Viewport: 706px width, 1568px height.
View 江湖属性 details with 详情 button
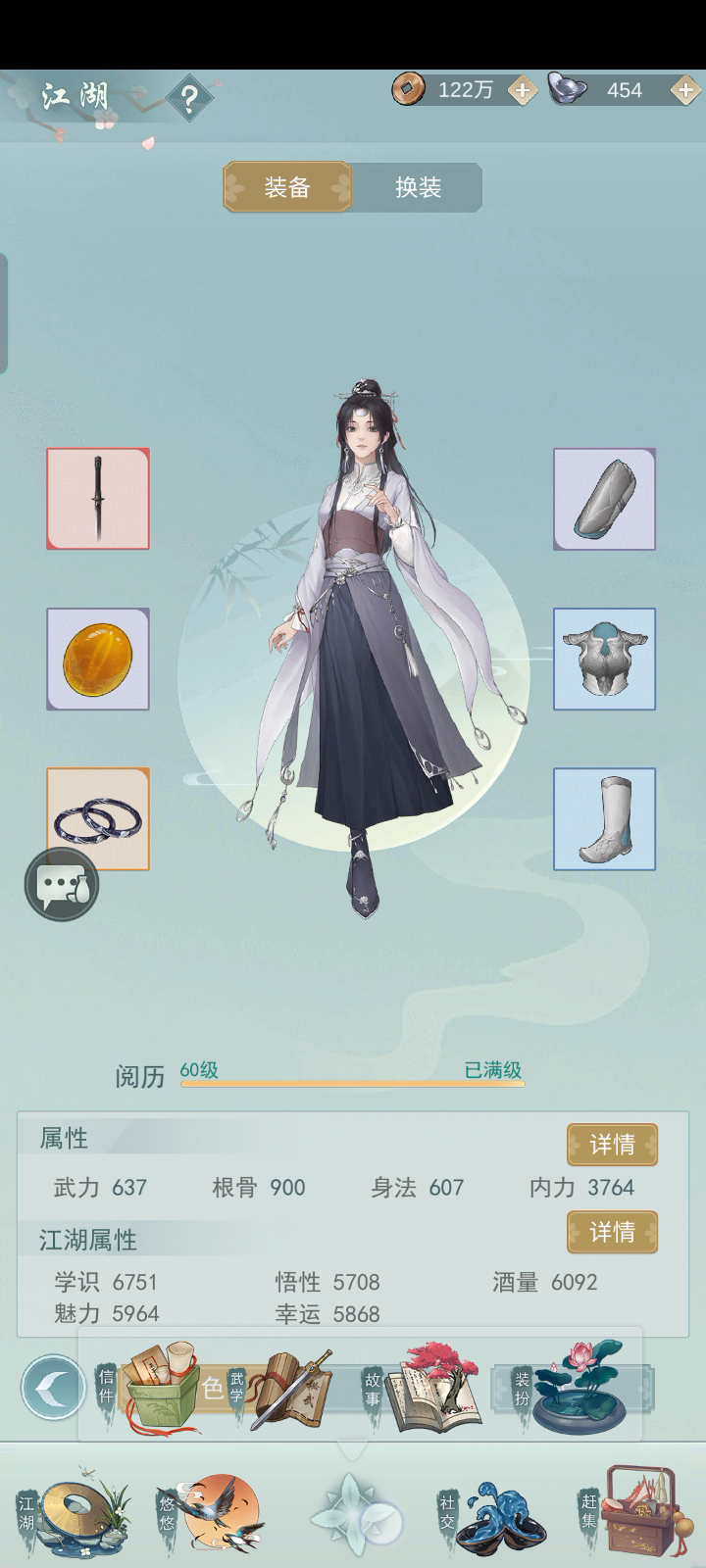[x=612, y=1232]
